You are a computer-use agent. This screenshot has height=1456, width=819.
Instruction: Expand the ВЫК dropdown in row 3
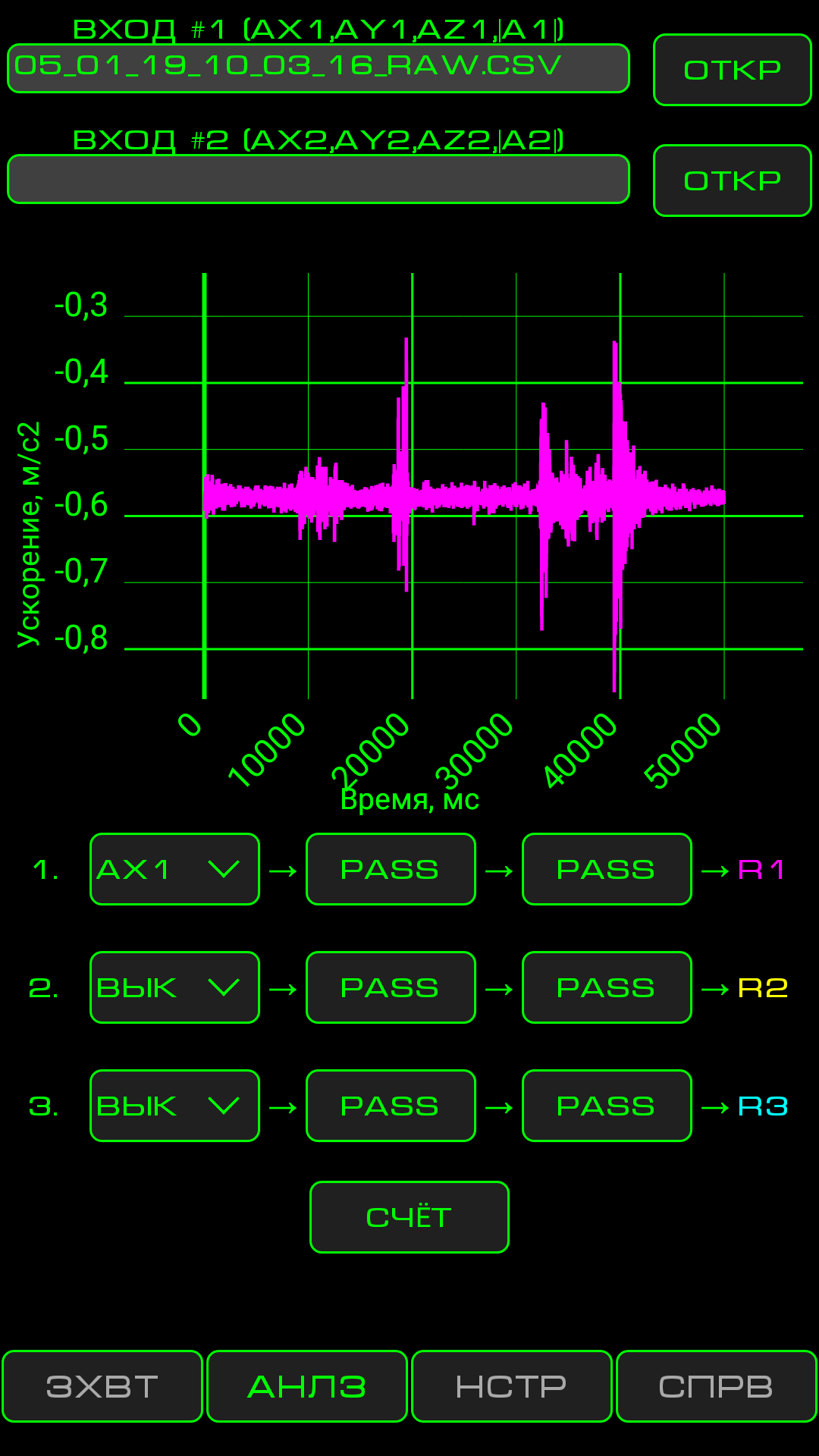click(174, 1106)
